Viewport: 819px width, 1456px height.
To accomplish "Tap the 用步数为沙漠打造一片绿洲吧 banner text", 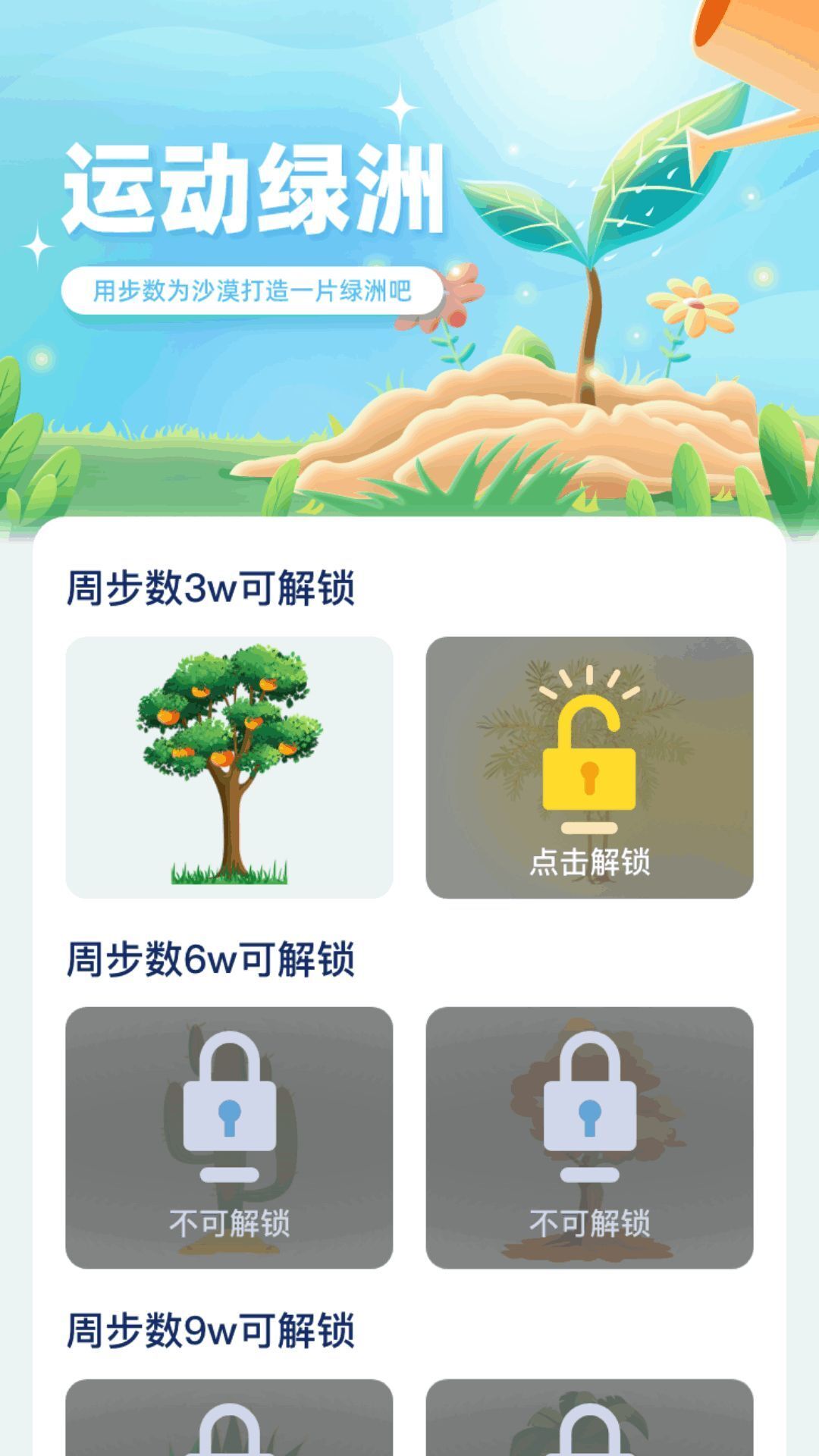I will (x=258, y=289).
